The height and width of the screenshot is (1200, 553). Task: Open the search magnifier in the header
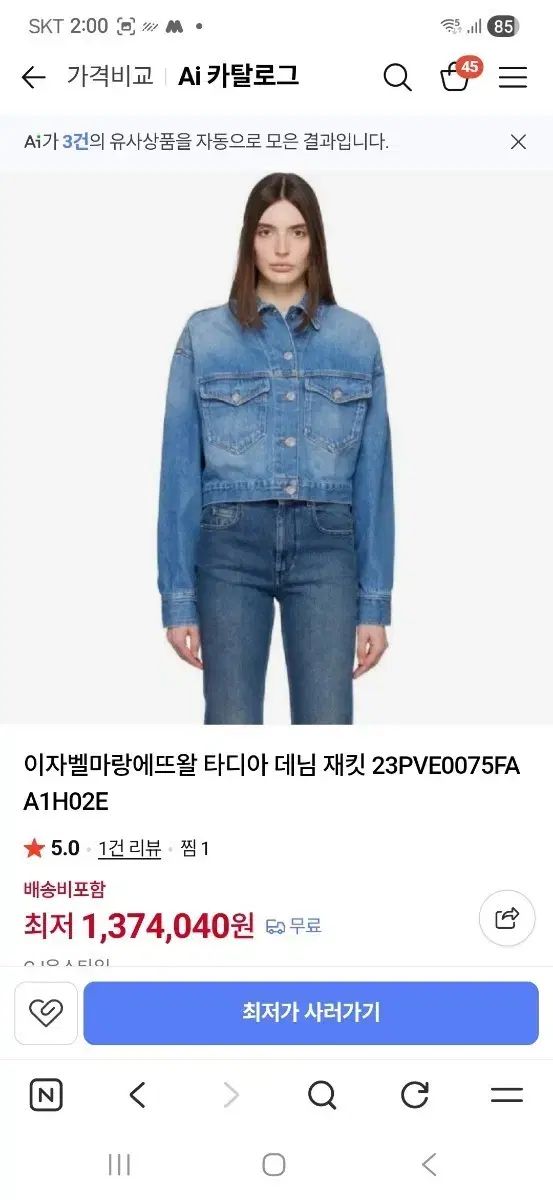(397, 77)
